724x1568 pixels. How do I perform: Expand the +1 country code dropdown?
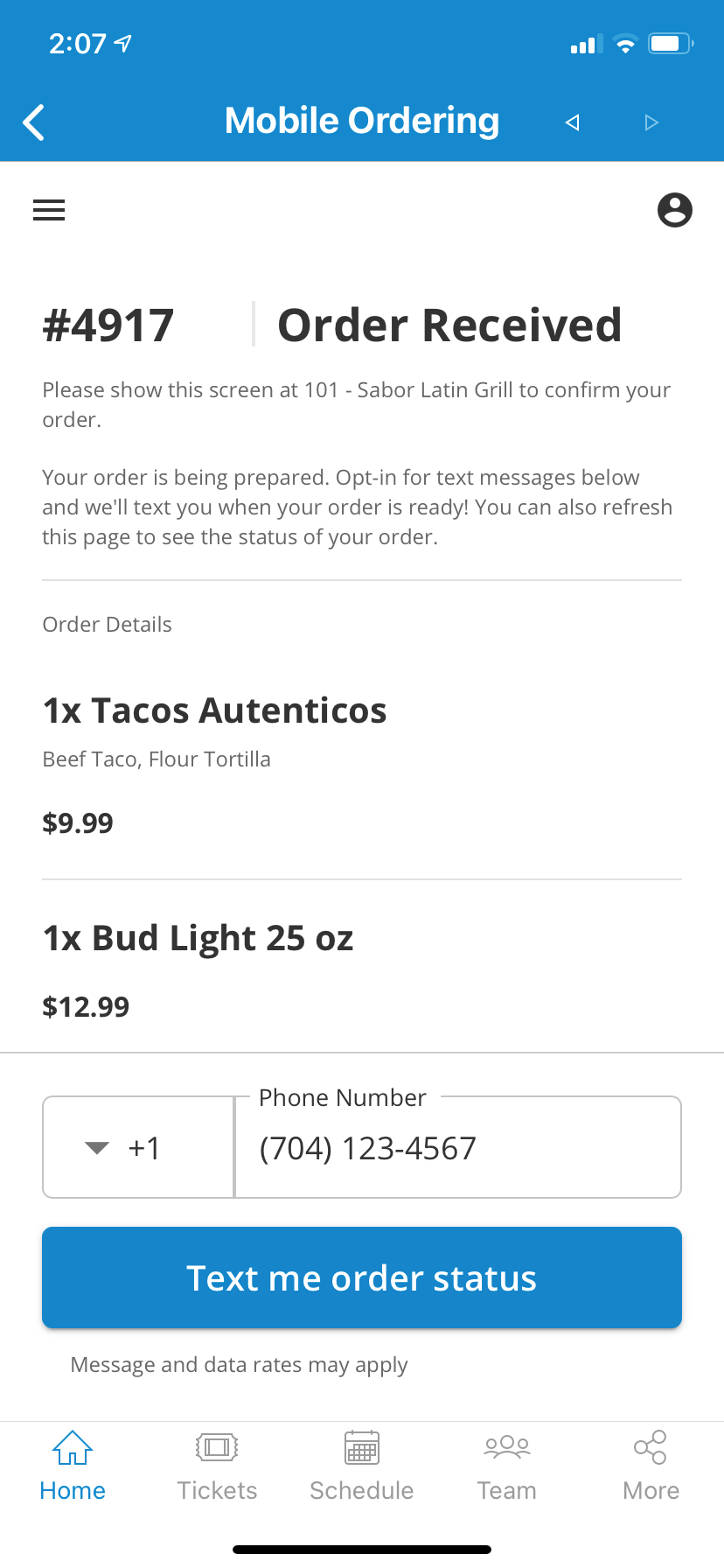pyautogui.click(x=138, y=1147)
